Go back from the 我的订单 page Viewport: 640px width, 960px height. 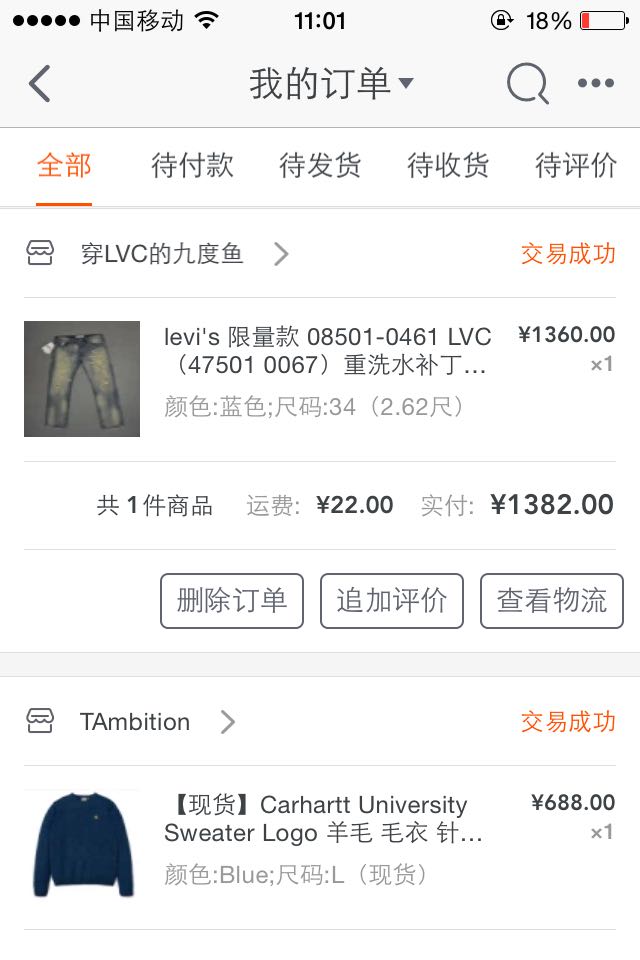[40, 83]
